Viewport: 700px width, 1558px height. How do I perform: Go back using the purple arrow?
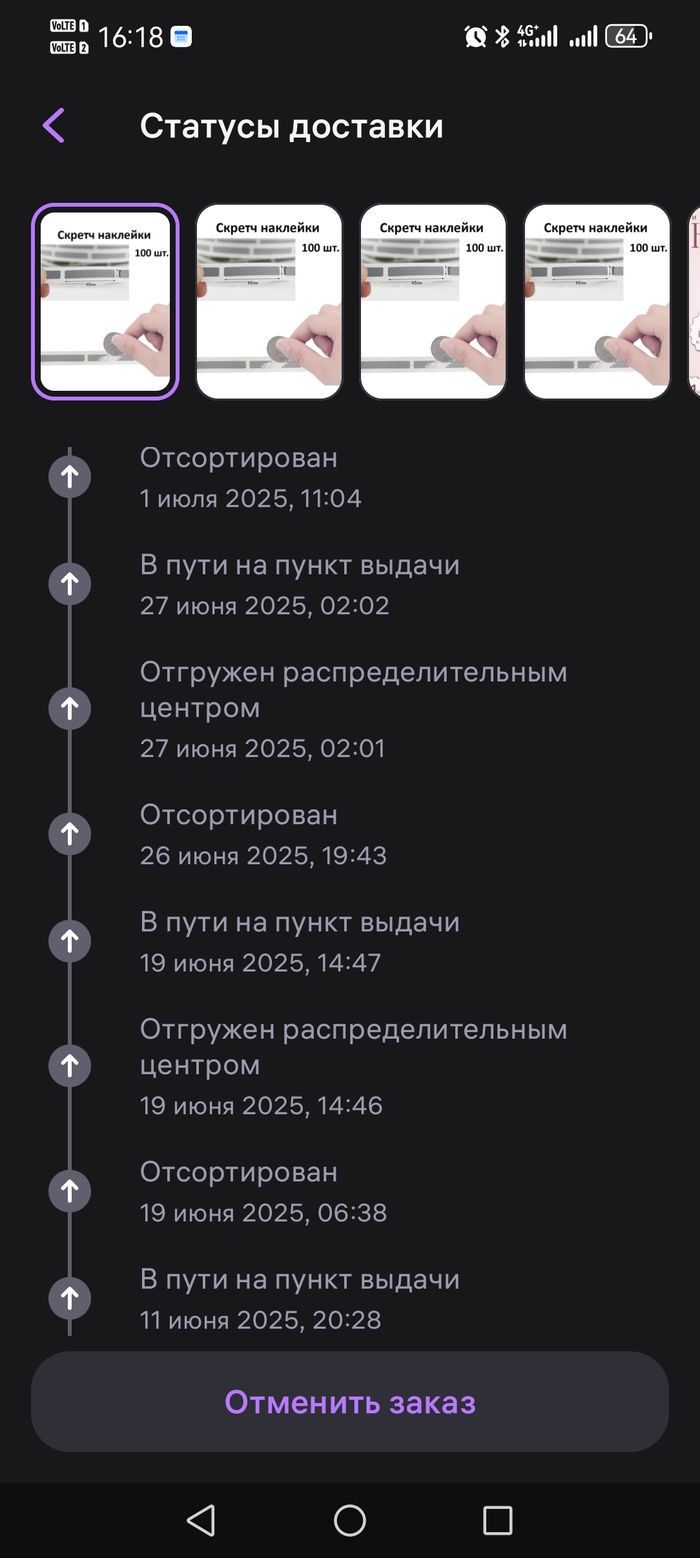tap(54, 126)
